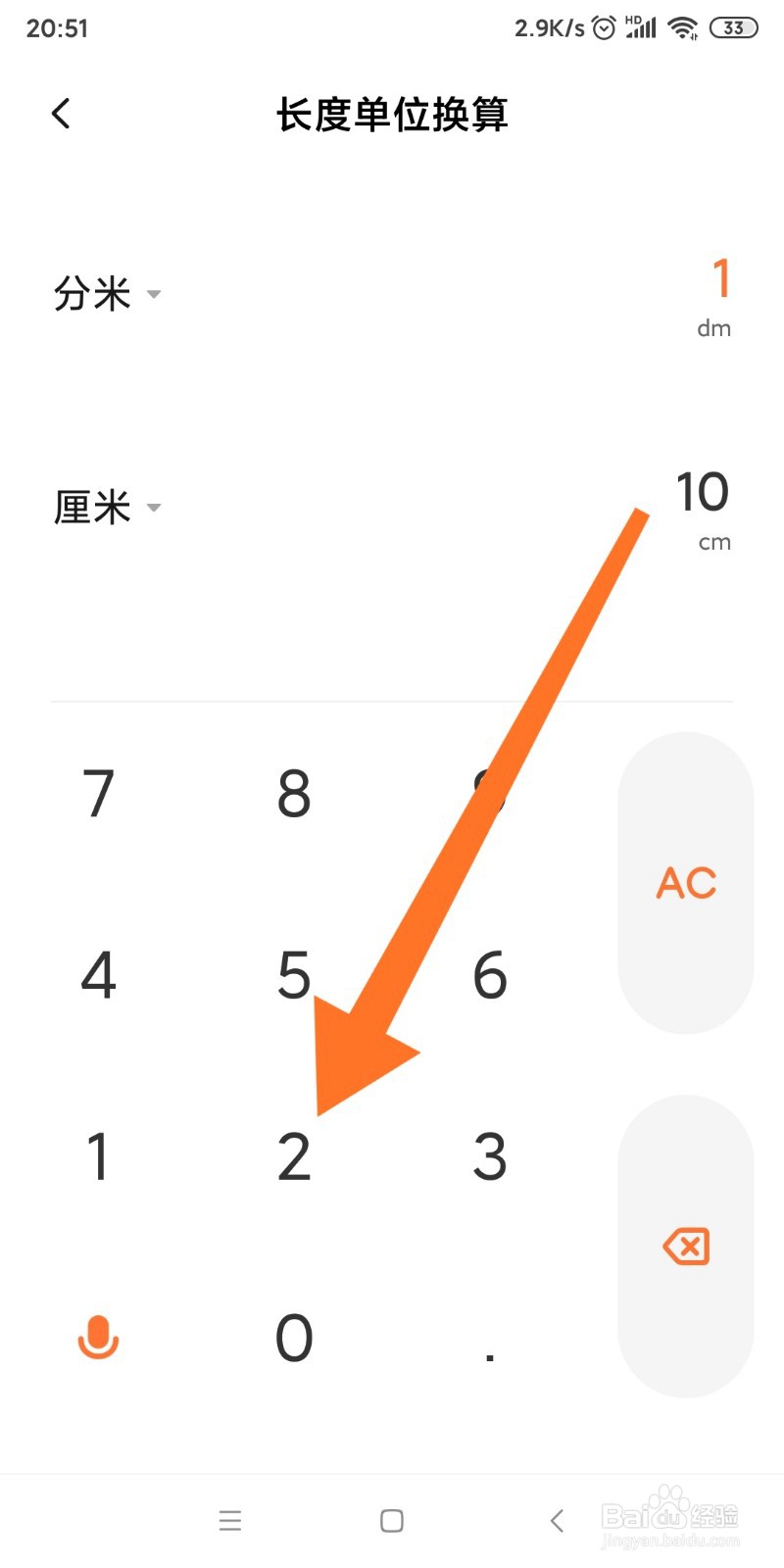This screenshot has height=1568, width=784.
Task: Expand the dropdown arrow next to 分米
Action: (x=153, y=294)
